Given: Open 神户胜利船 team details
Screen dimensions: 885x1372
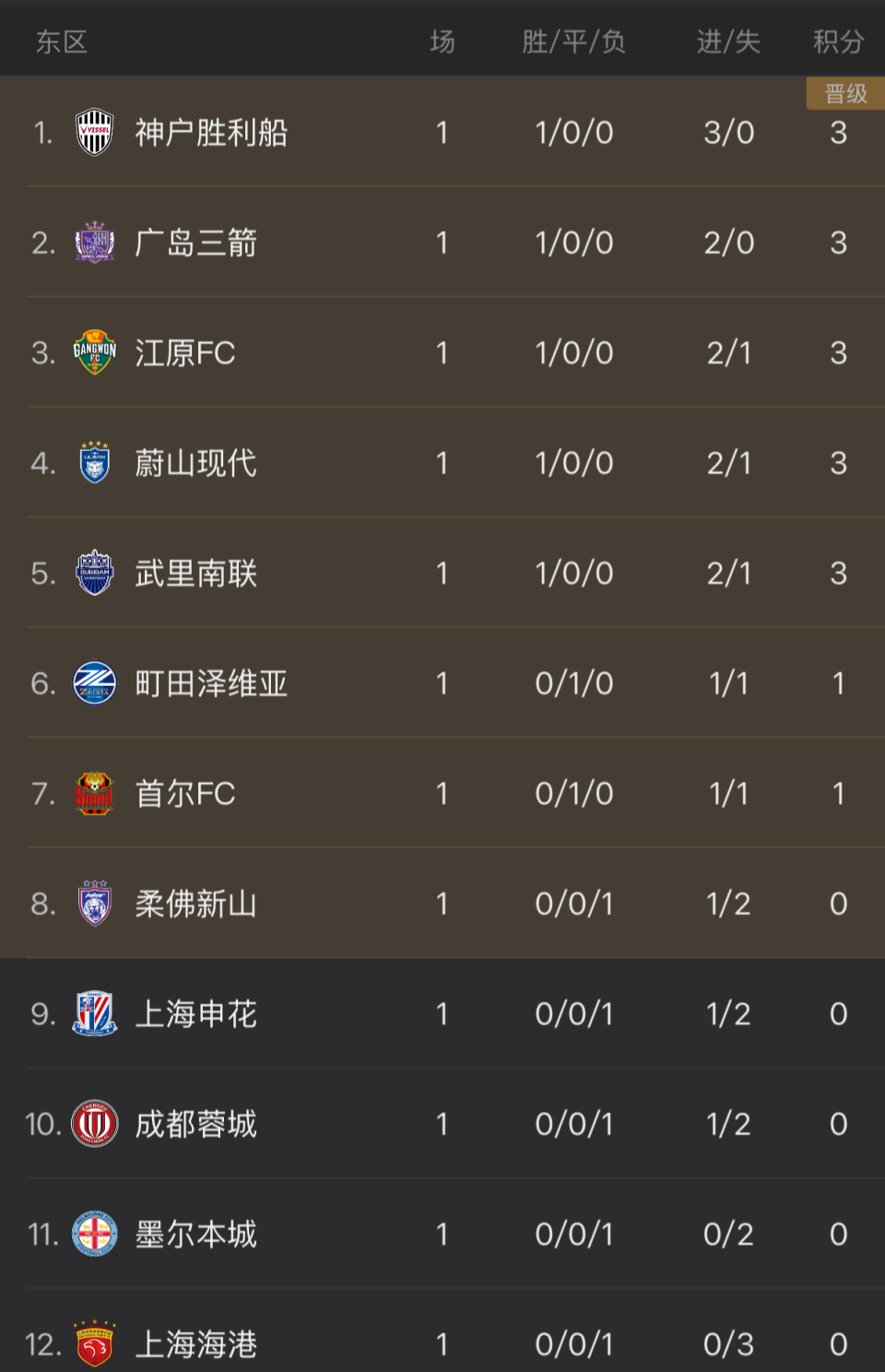Looking at the screenshot, I should coord(208,132).
